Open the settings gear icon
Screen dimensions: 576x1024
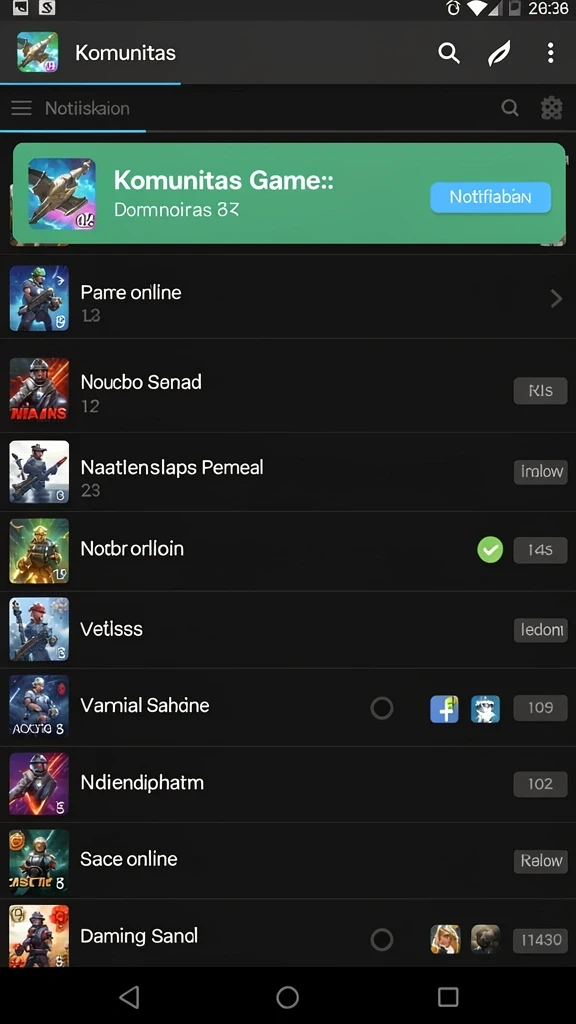pos(552,108)
